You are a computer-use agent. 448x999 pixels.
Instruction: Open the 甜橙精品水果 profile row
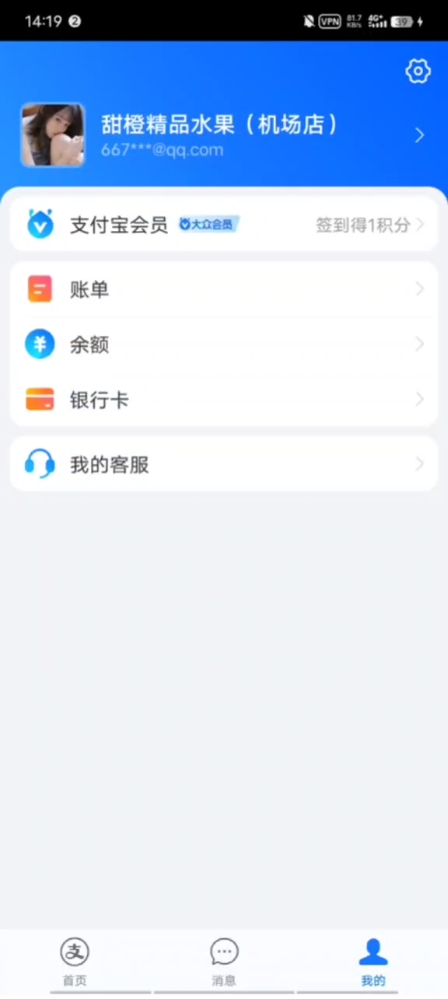point(224,135)
